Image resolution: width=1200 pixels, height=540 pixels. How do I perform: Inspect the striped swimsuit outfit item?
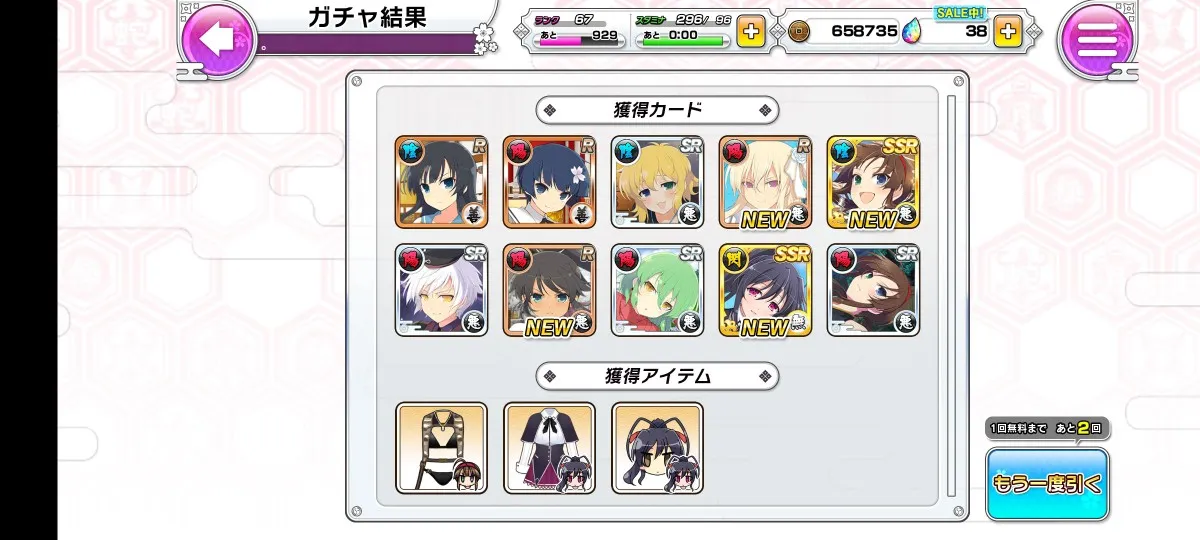(x=441, y=447)
